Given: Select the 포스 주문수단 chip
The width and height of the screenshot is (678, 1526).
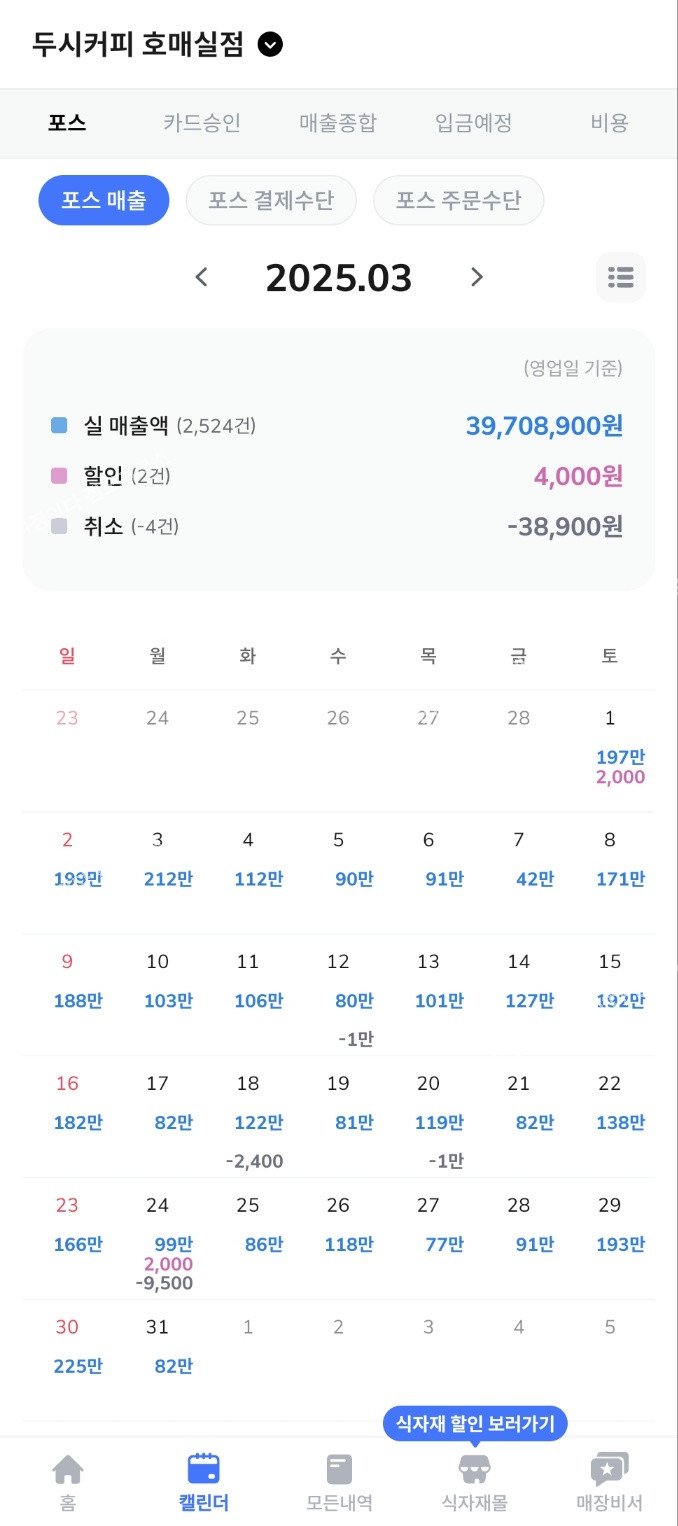Looking at the screenshot, I should [x=458, y=200].
